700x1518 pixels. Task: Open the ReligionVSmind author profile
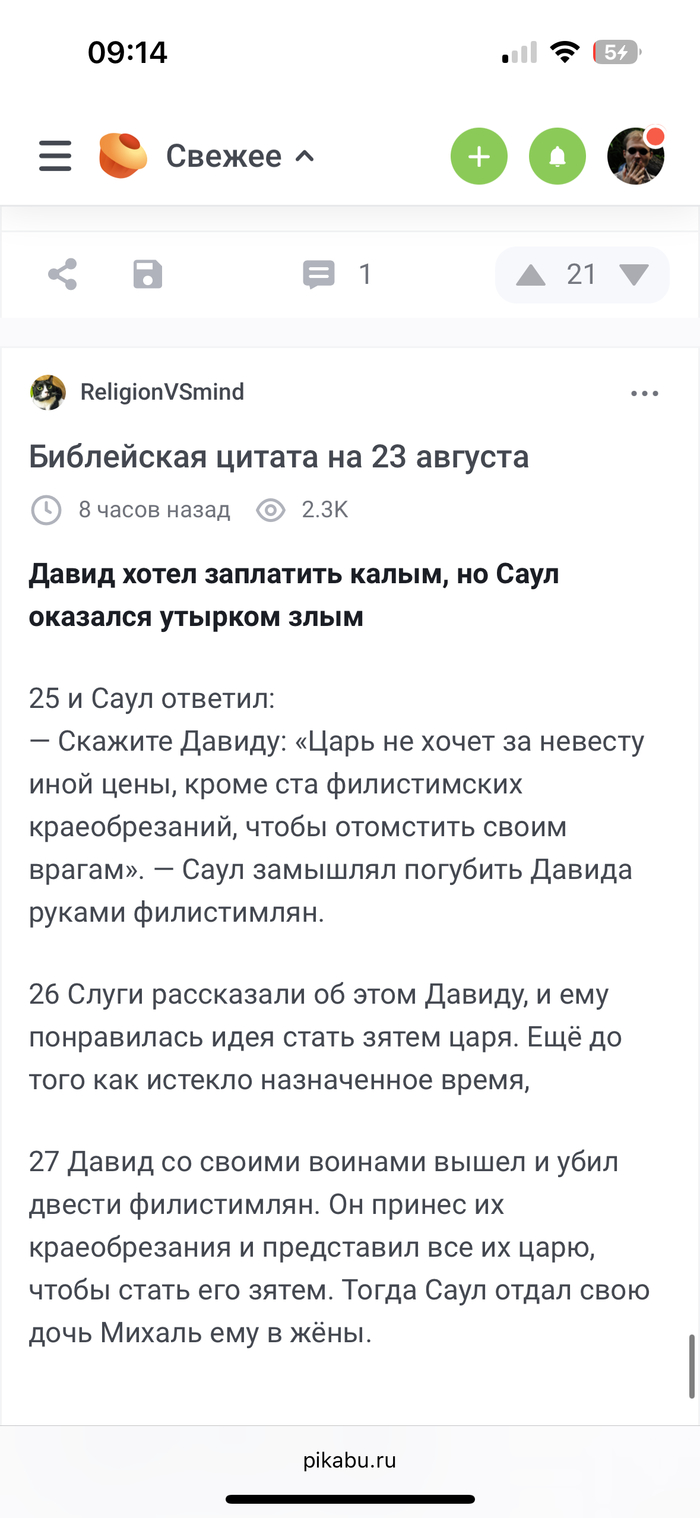point(161,392)
